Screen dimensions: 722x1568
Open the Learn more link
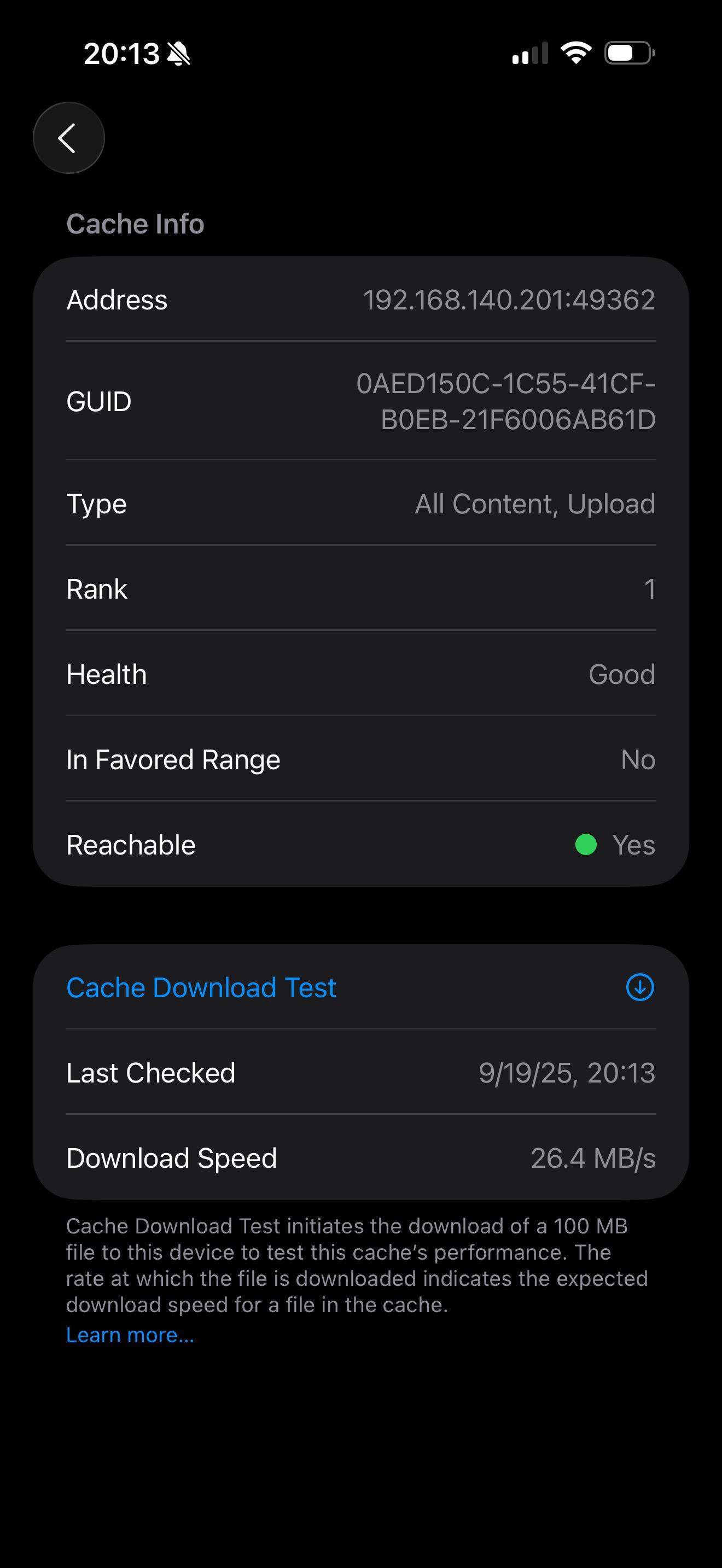(x=130, y=1335)
